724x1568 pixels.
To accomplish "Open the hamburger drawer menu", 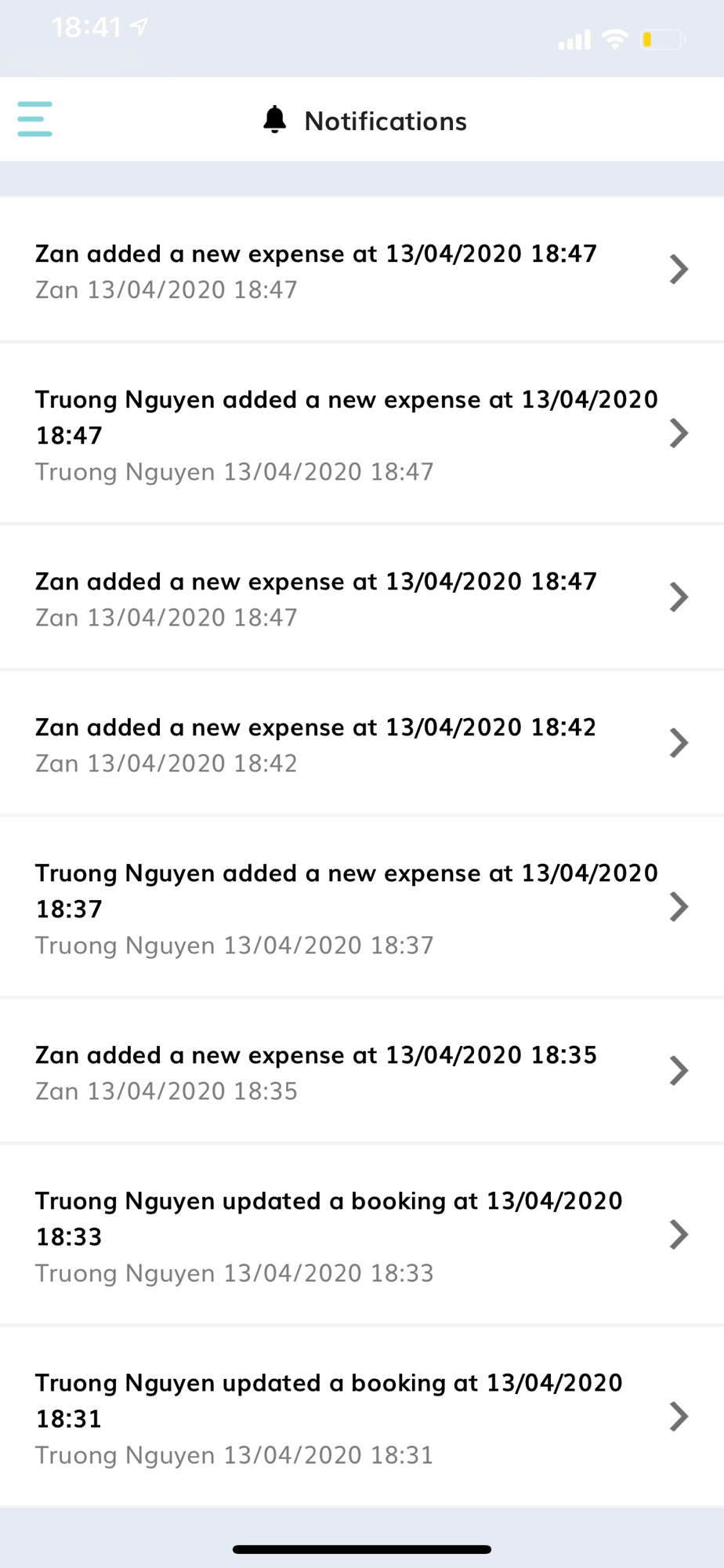I will point(34,119).
